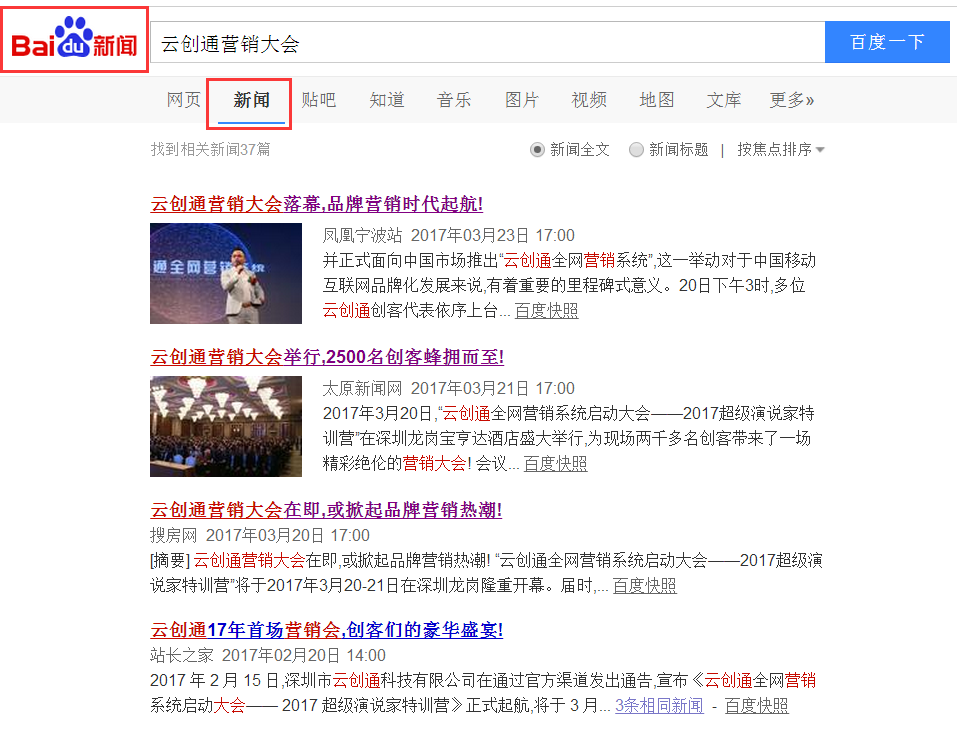Open the speaker photo thumbnail from 凤凰宁波站
The height and width of the screenshot is (730, 957).
click(x=226, y=273)
